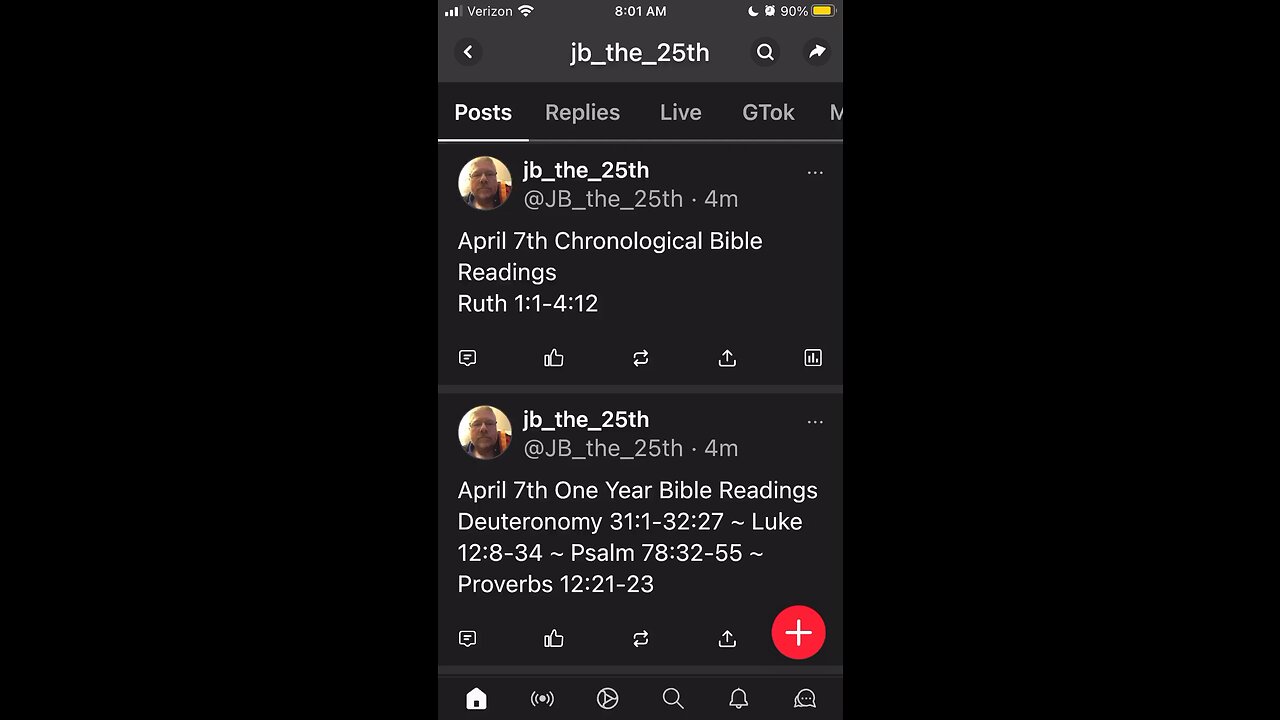Comment on the Chronological Bible Readings post
The image size is (1280, 720).
point(467,358)
